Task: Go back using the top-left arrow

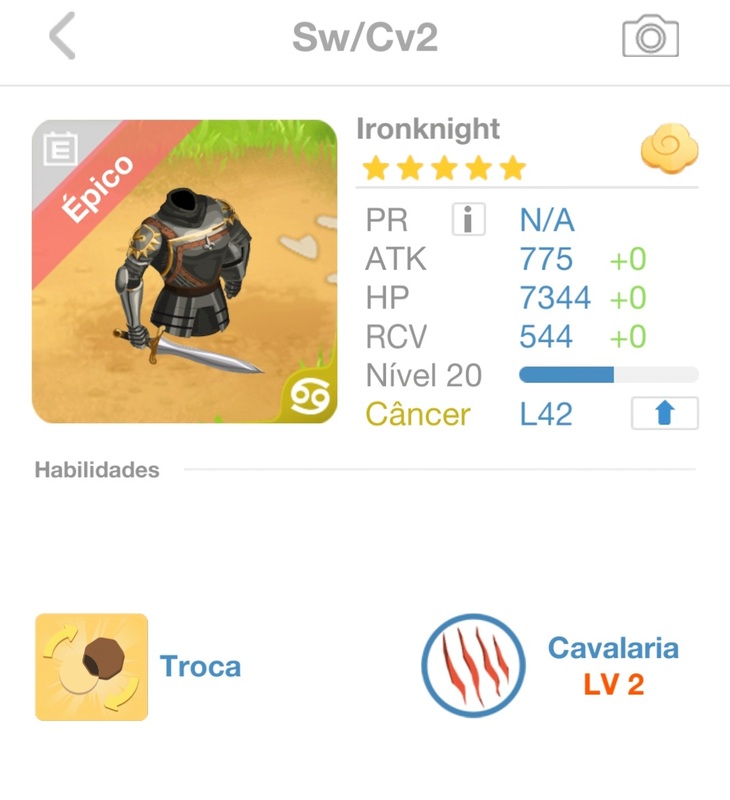Action: pos(62,37)
